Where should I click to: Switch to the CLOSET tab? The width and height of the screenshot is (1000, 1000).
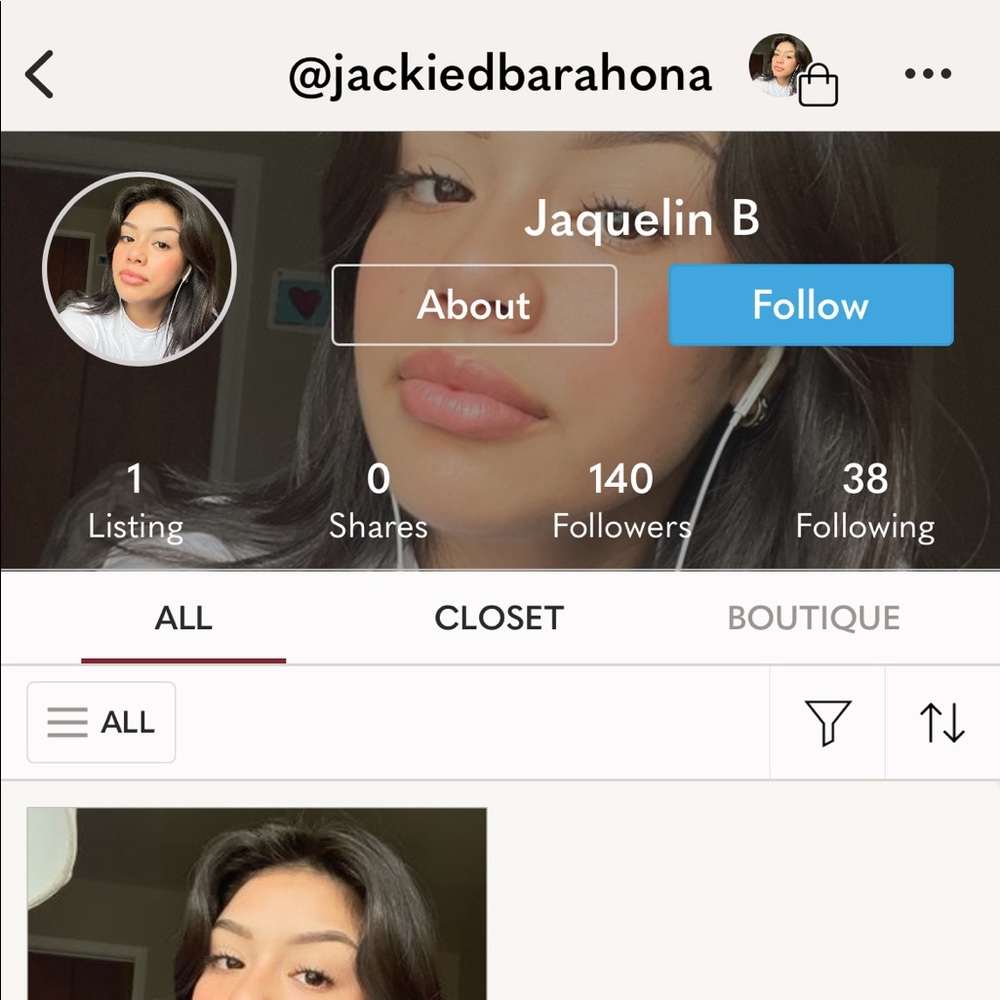point(499,618)
